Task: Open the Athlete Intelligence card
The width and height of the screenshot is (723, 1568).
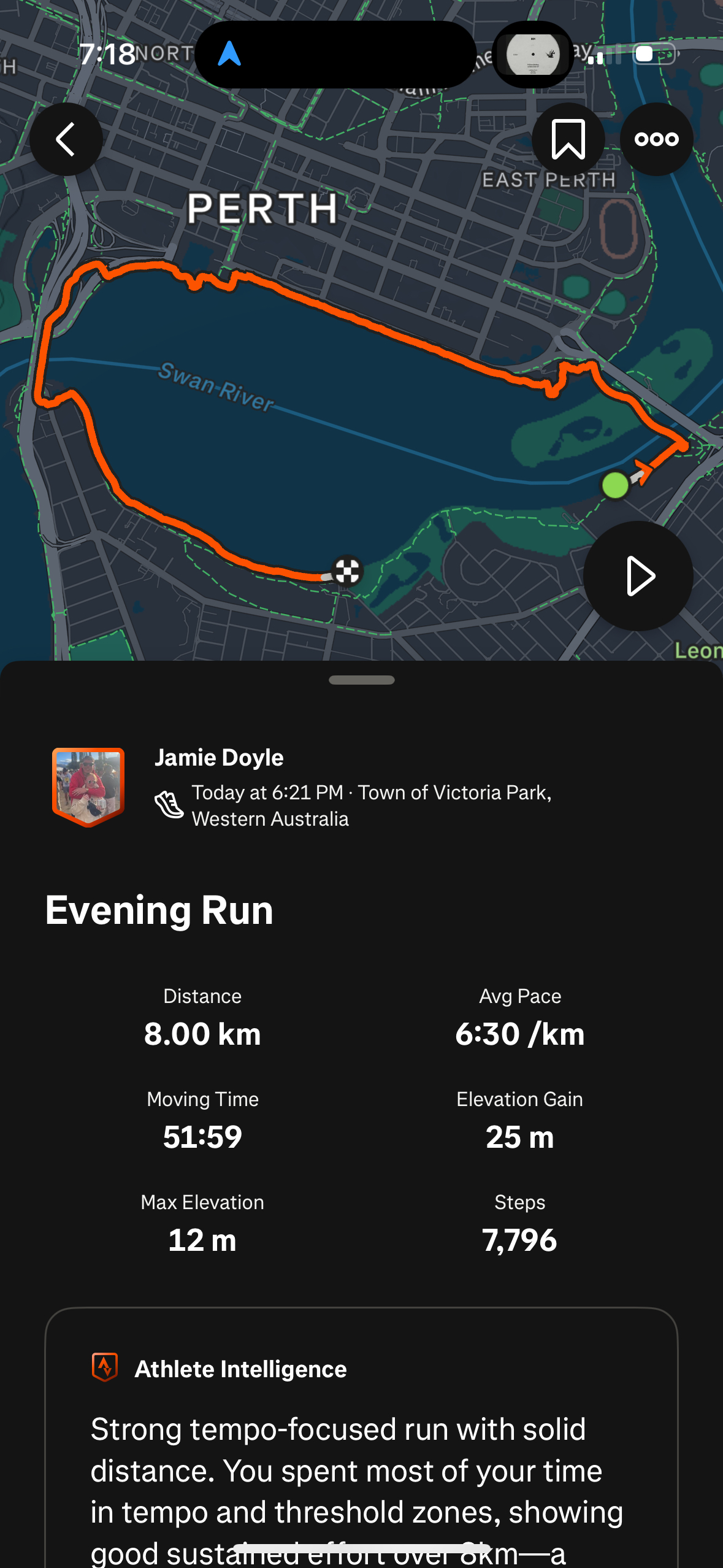Action: pyautogui.click(x=361, y=1442)
